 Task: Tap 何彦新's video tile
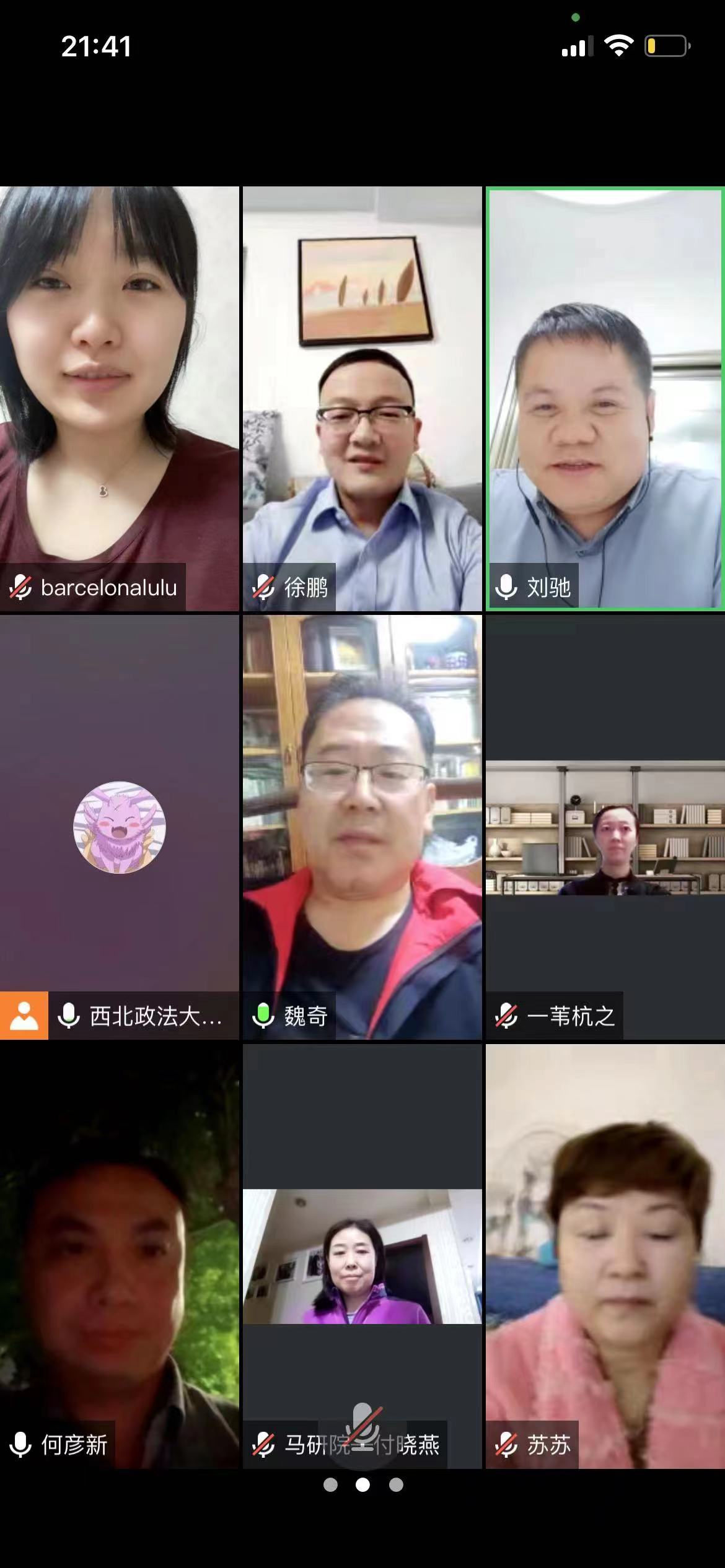click(x=119, y=1256)
